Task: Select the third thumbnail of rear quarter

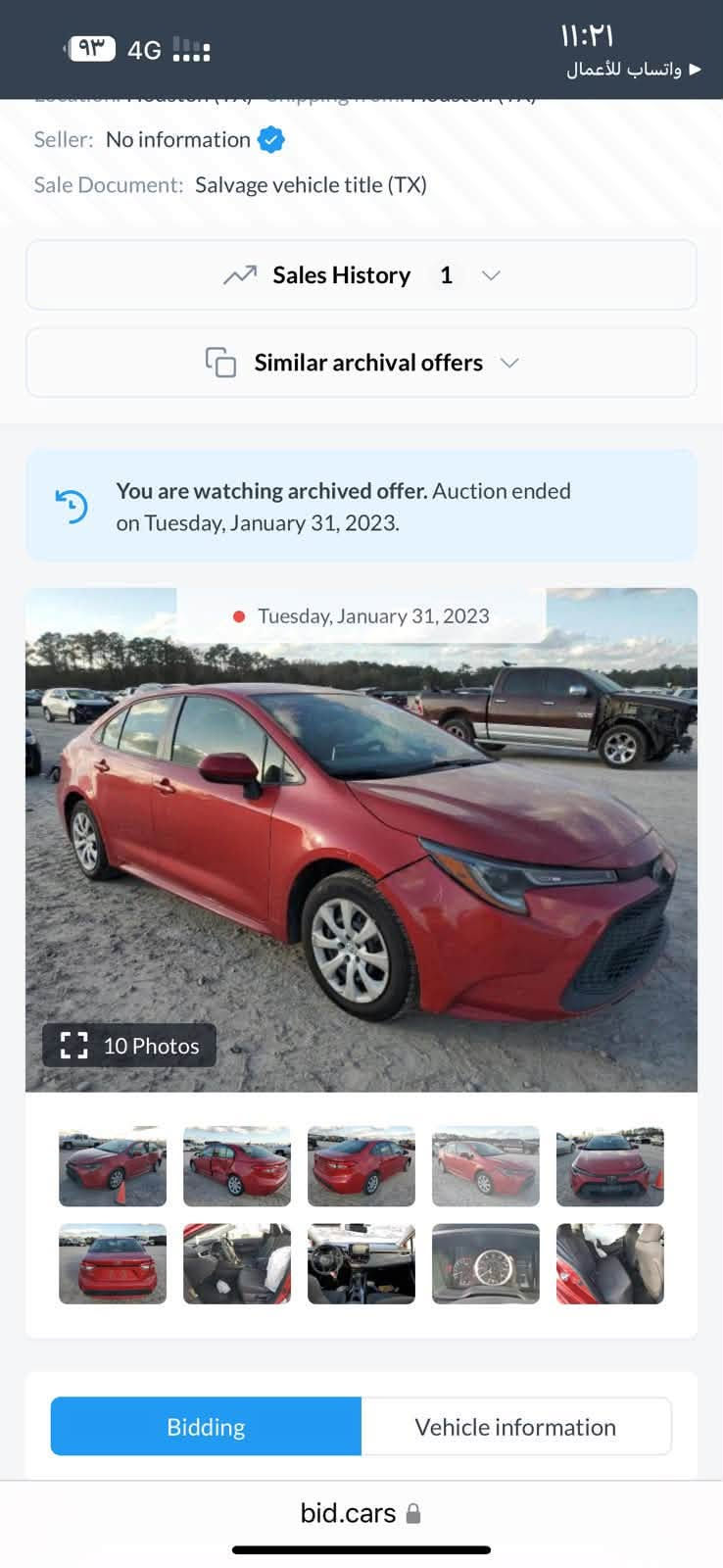Action: point(361,1166)
